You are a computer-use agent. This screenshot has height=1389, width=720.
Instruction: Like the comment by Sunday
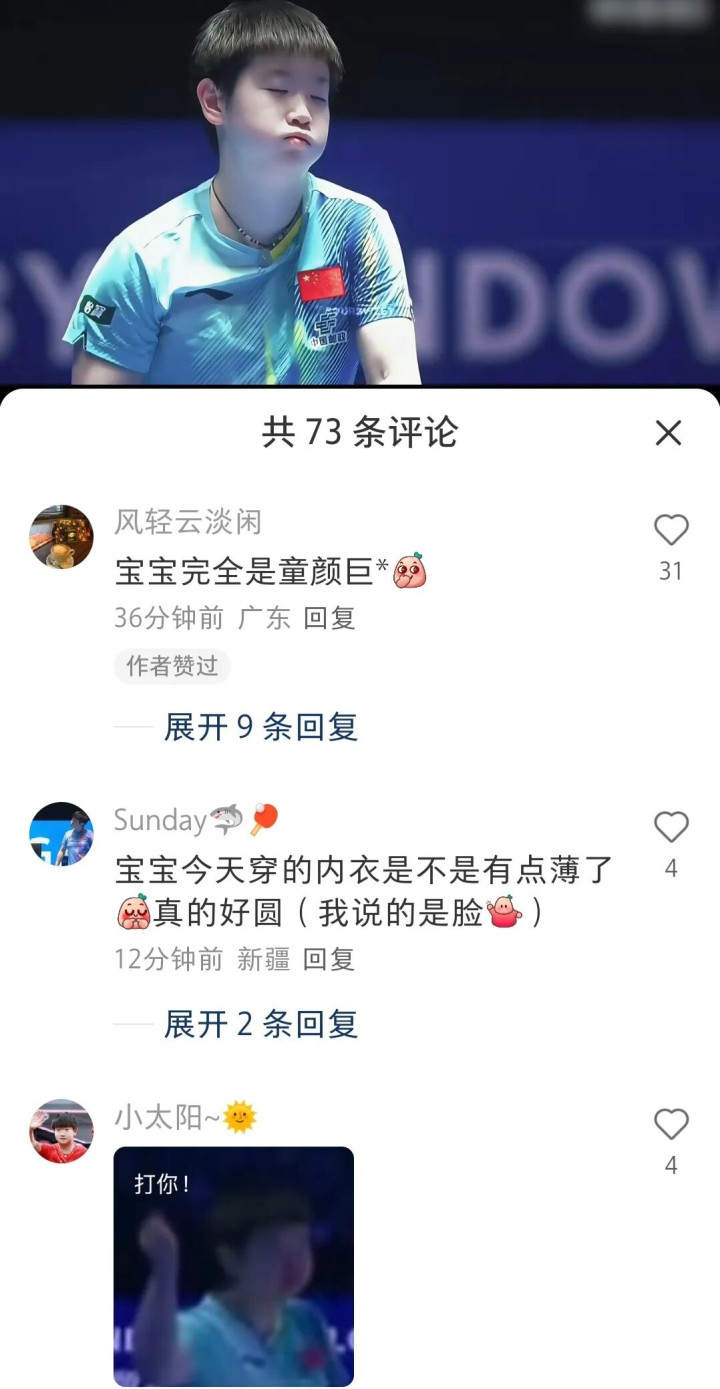point(671,828)
